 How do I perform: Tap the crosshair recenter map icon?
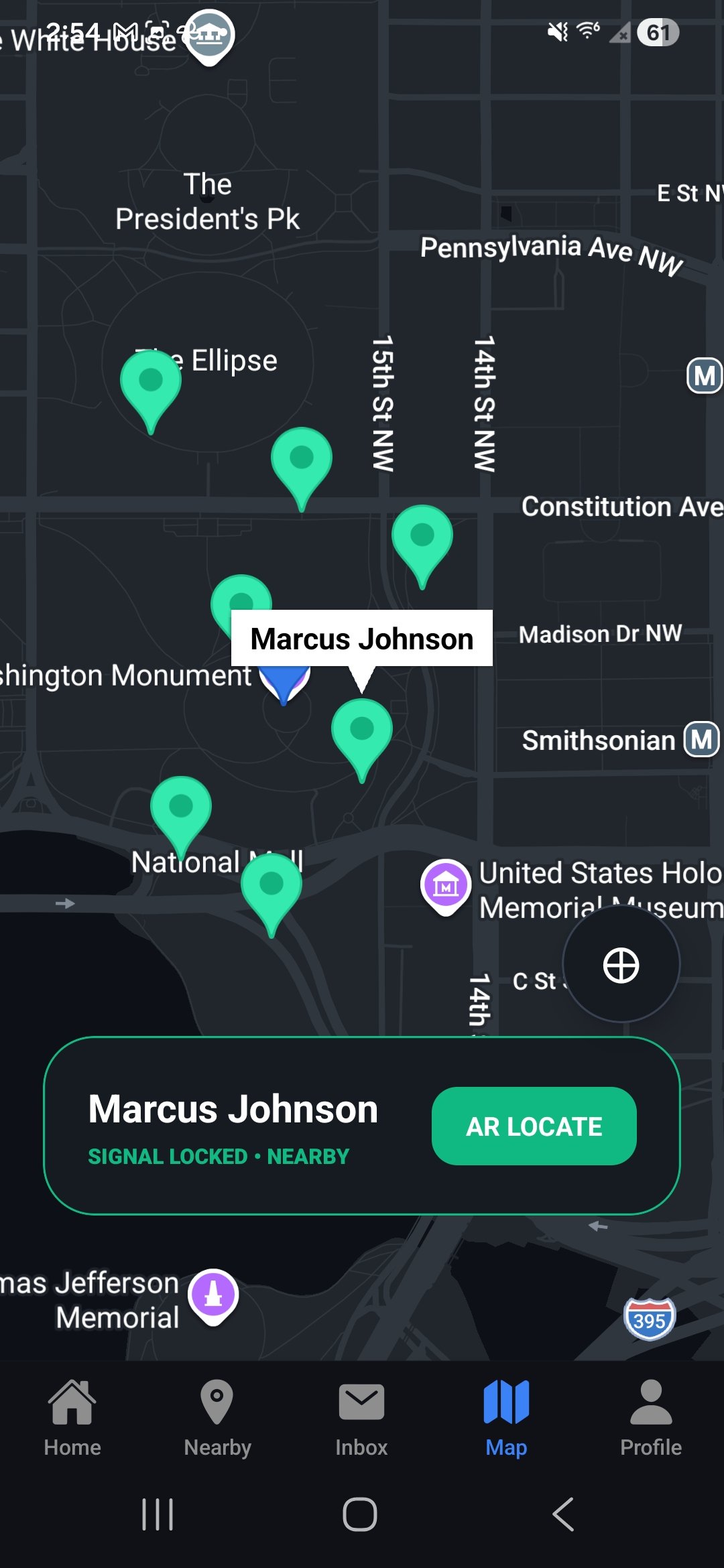coord(620,965)
